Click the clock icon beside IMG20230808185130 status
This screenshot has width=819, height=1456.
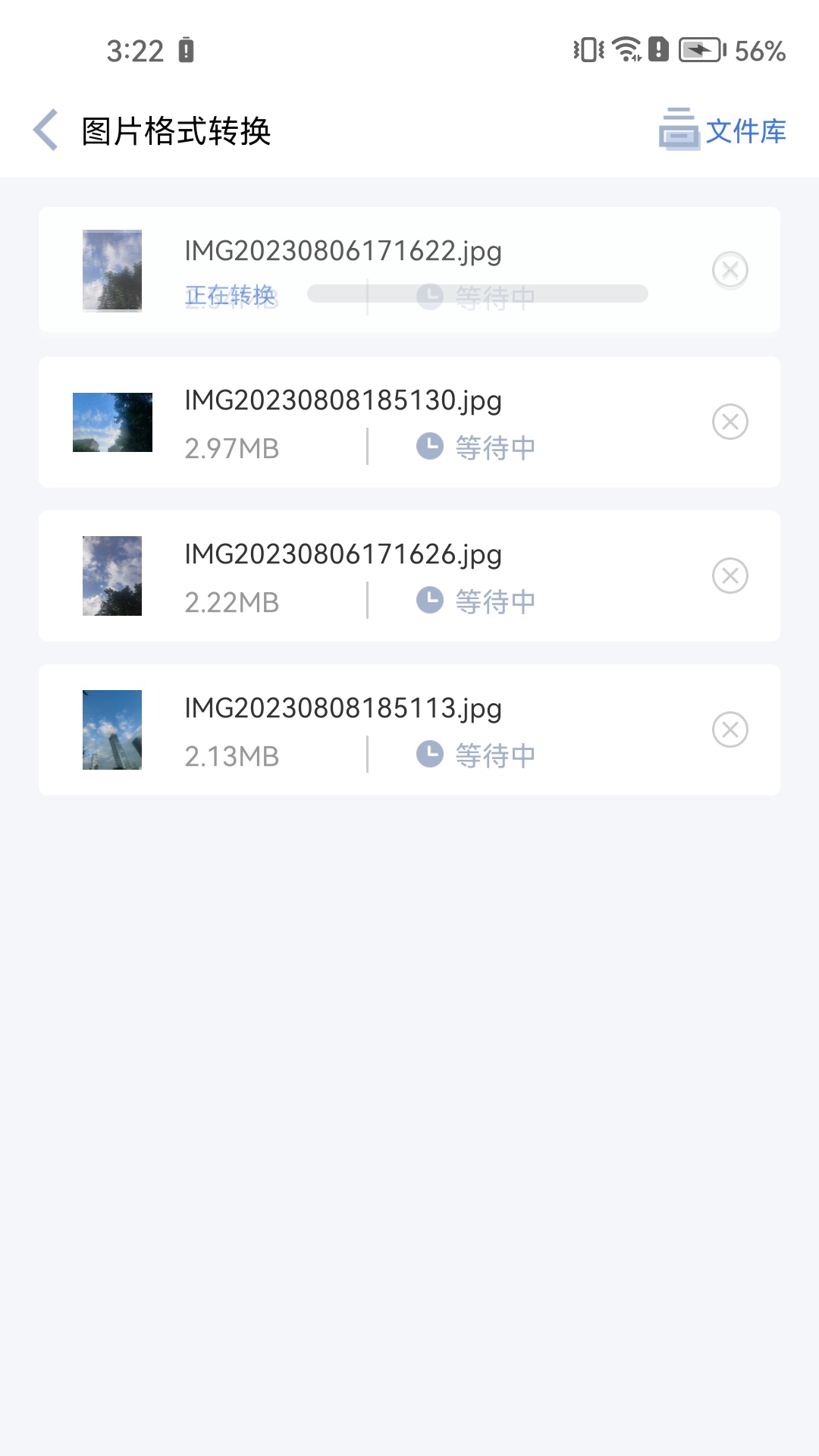tap(430, 447)
